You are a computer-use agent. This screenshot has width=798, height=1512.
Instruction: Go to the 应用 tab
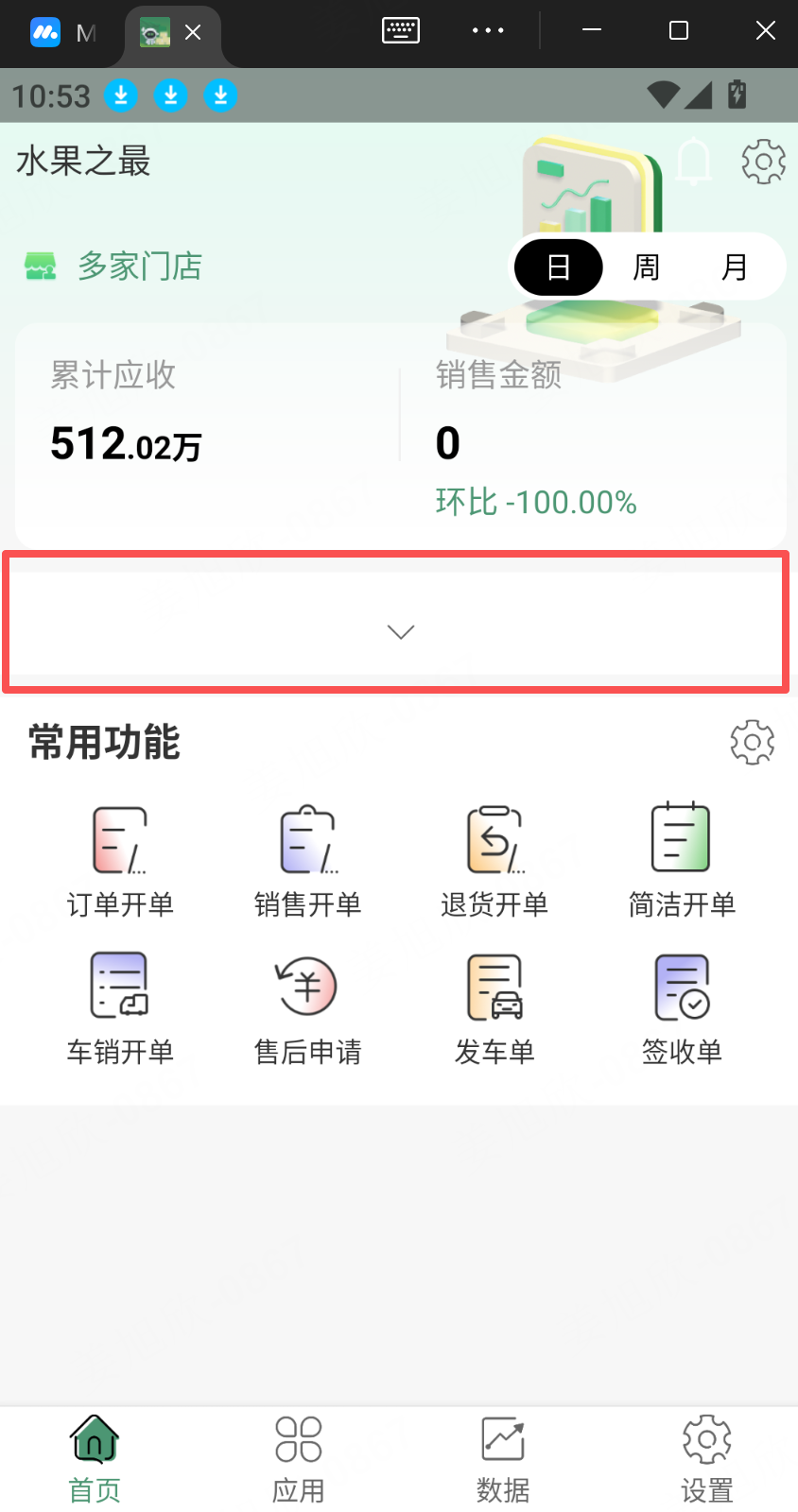(x=299, y=1459)
